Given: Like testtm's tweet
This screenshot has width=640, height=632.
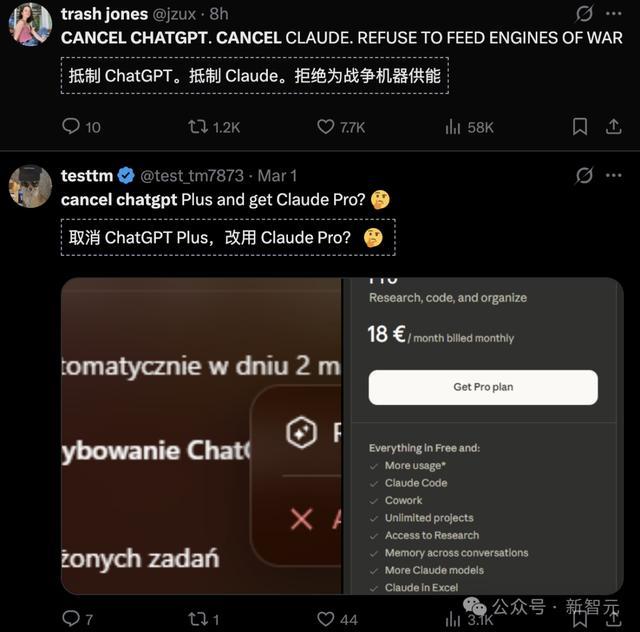Looking at the screenshot, I should (x=326, y=619).
